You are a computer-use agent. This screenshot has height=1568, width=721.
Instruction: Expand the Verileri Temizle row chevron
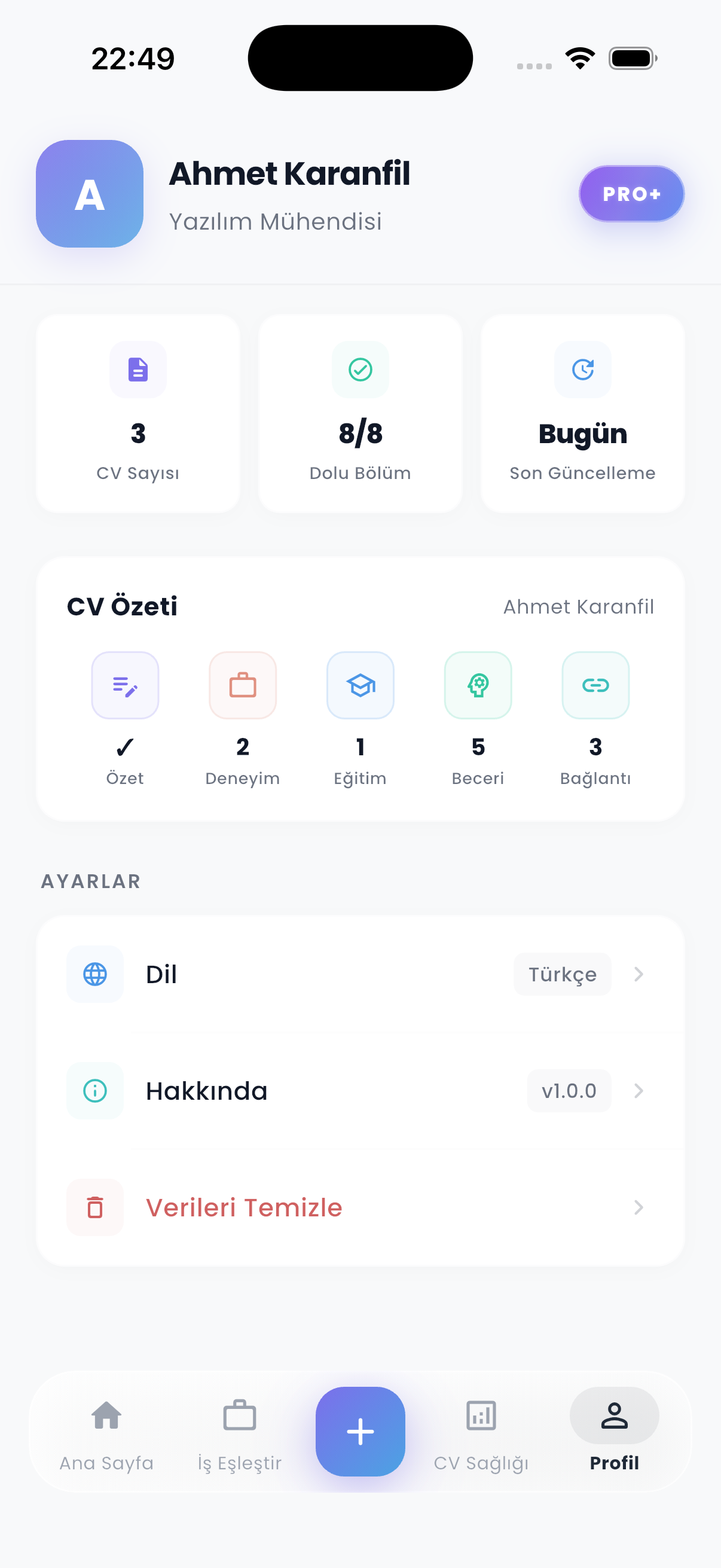point(638,1207)
